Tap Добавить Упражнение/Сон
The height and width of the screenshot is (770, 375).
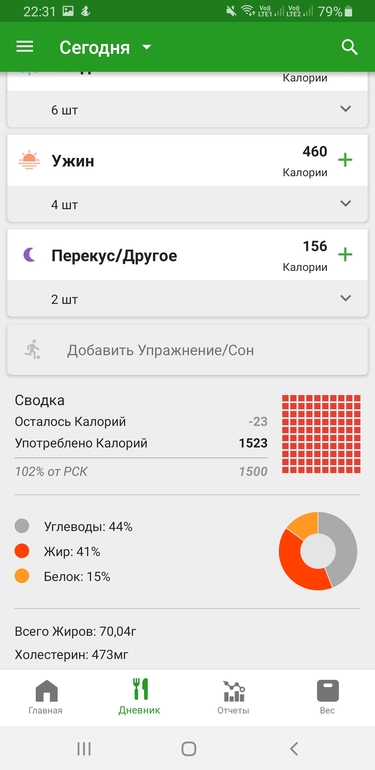[188, 350]
